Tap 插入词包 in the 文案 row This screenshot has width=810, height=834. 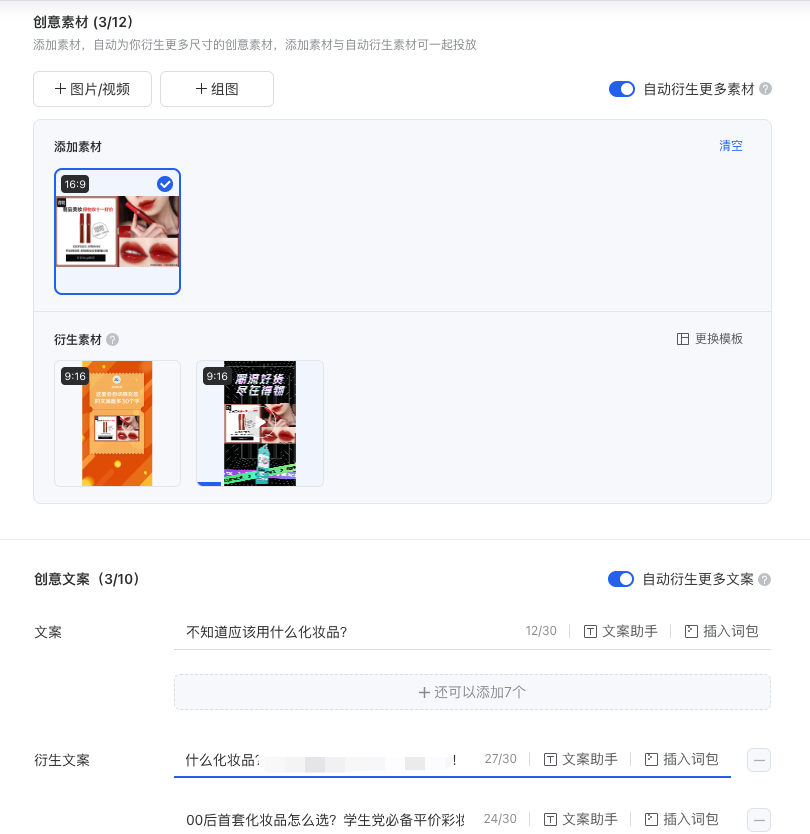(x=721, y=632)
